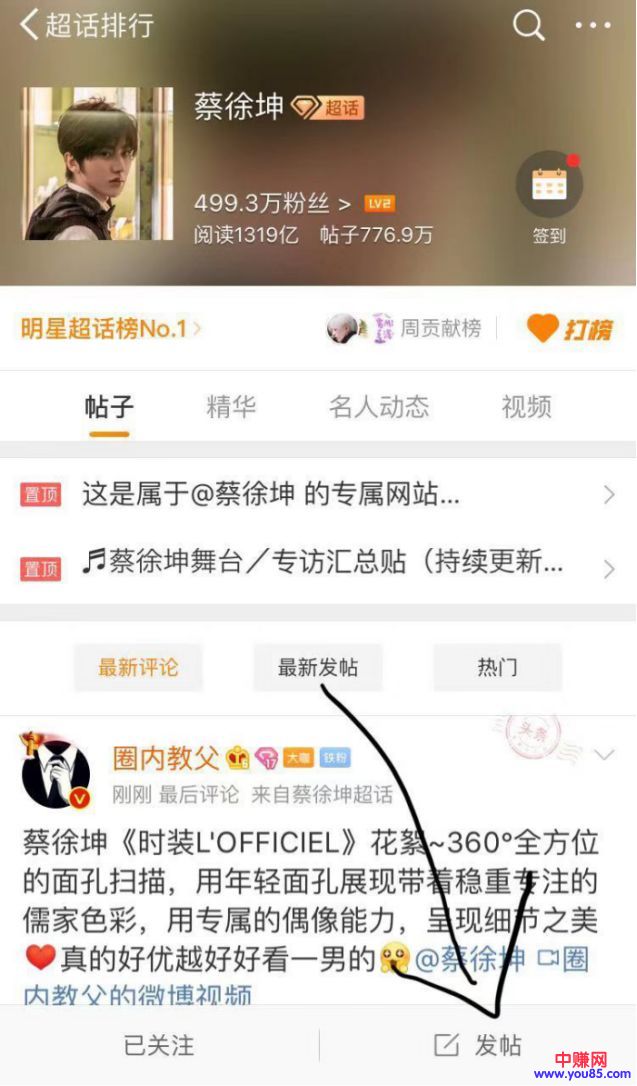Open pinned post 这是属于@蔡徐坤 的专属网站
The height and width of the screenshot is (1086, 637).
click(x=318, y=494)
